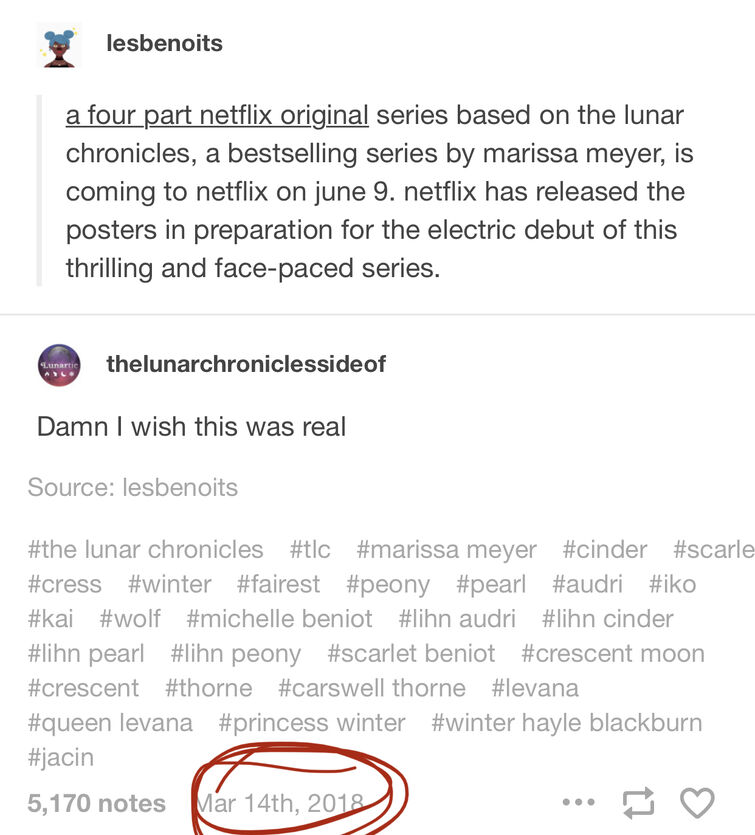755x835 pixels.
Task: Open the #crescent moon tag
Action: click(x=612, y=654)
